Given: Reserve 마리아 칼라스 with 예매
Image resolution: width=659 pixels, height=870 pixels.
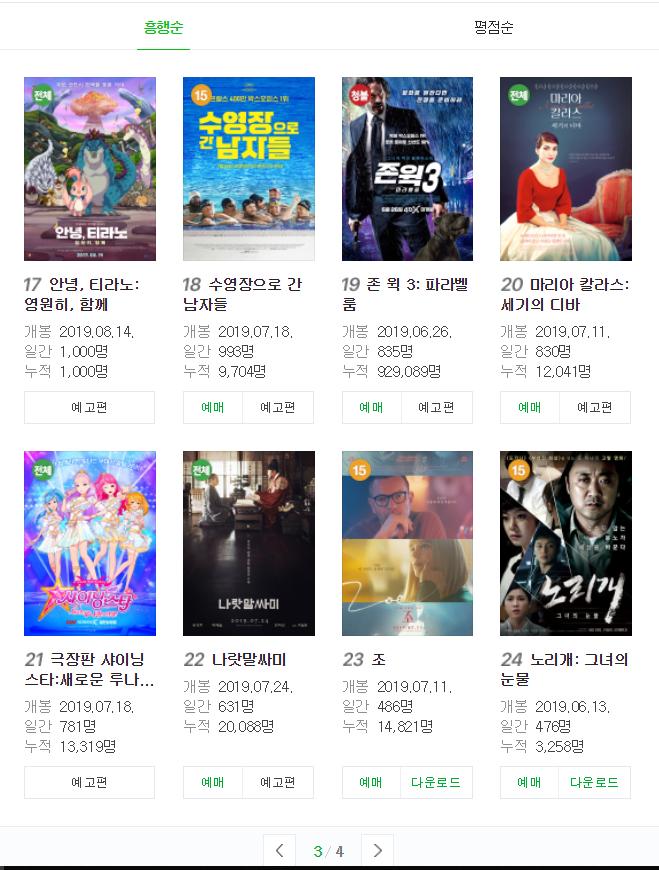Looking at the screenshot, I should tap(529, 407).
